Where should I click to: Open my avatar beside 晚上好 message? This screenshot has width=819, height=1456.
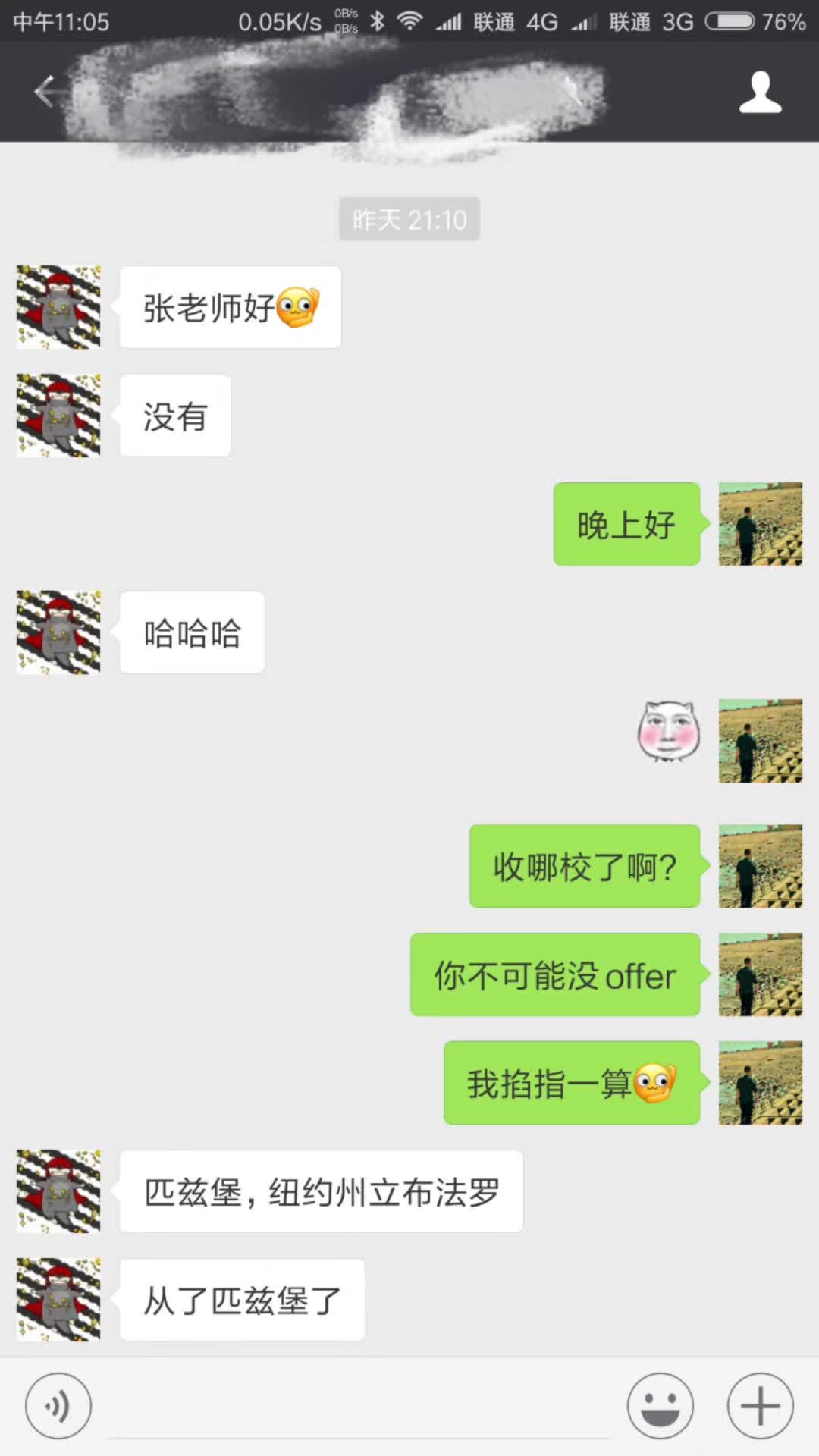point(760,524)
